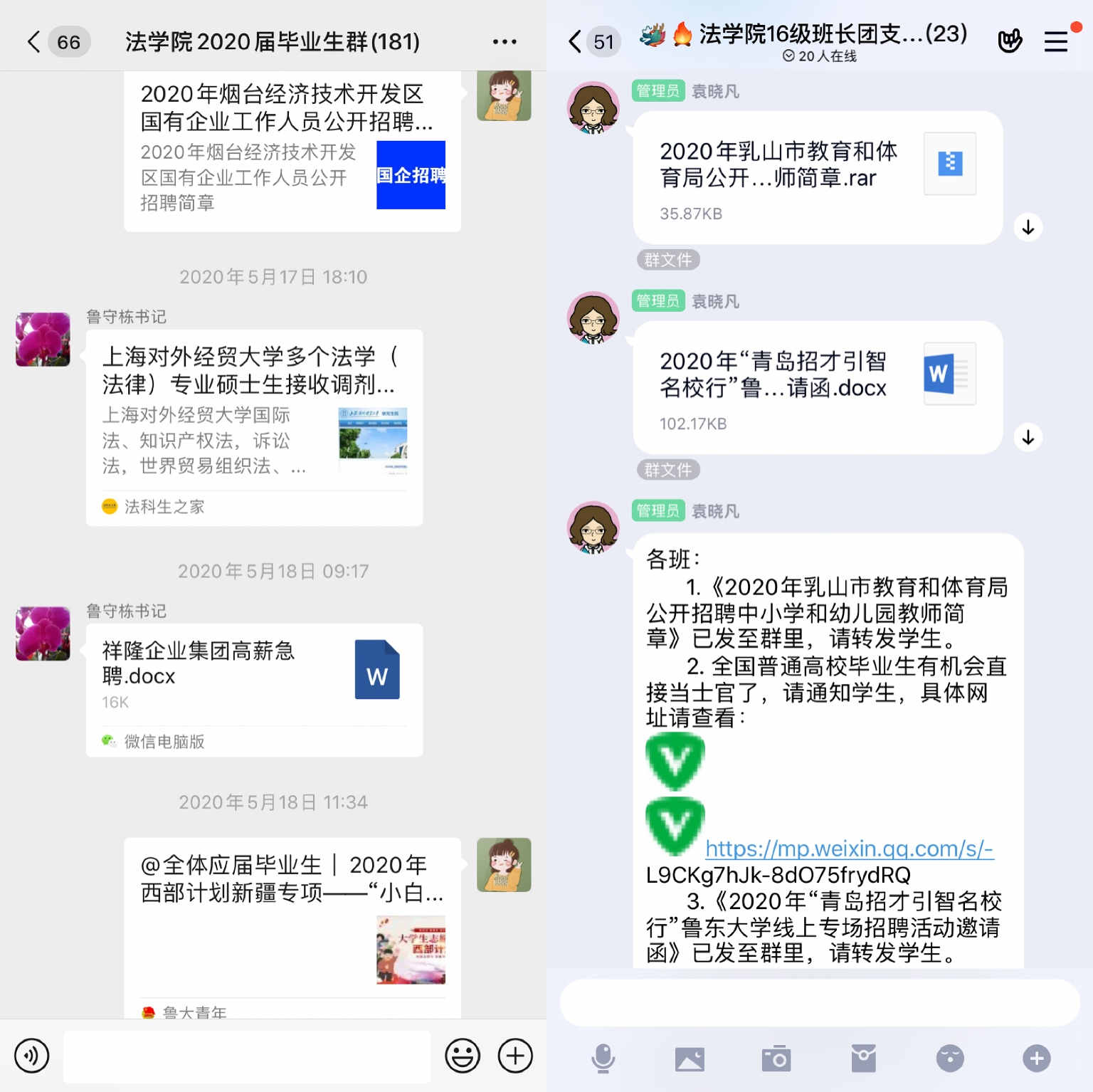
Task: Record a voice message with microphone icon
Action: coord(603,1059)
